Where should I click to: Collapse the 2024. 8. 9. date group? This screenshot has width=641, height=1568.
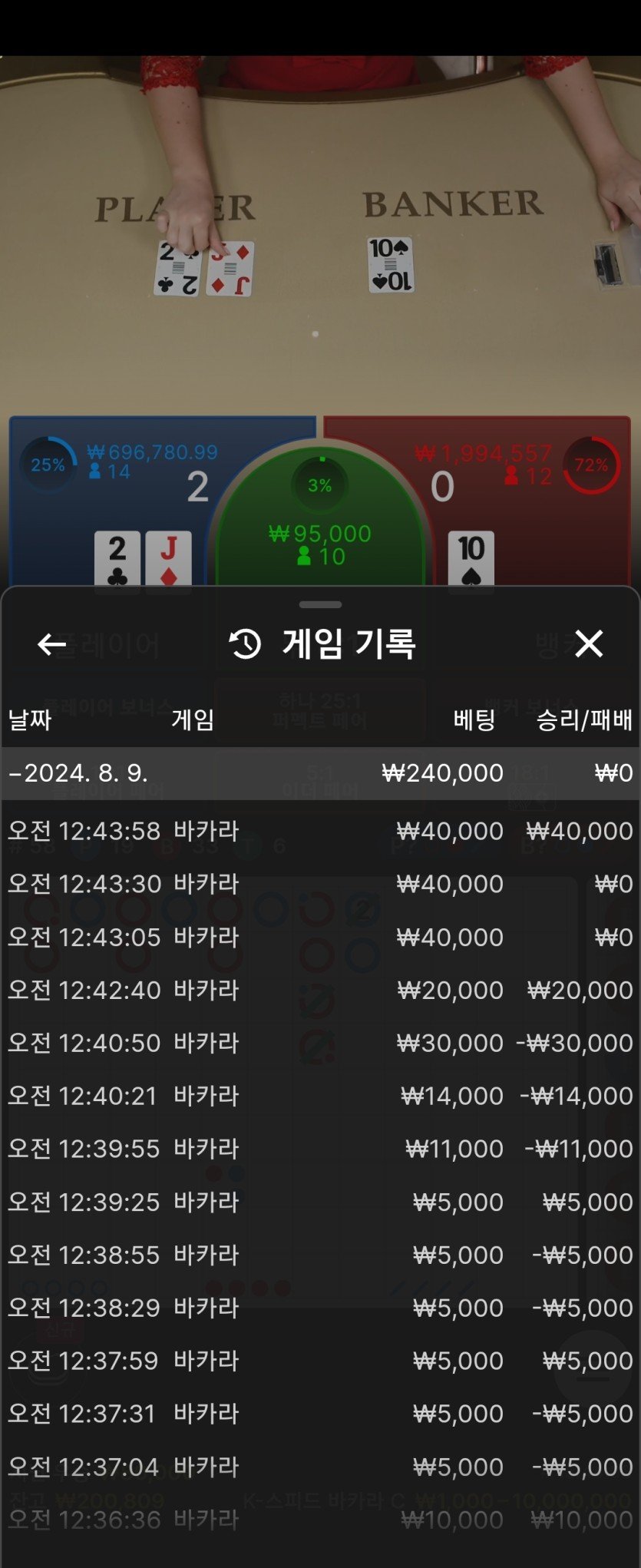(320, 772)
